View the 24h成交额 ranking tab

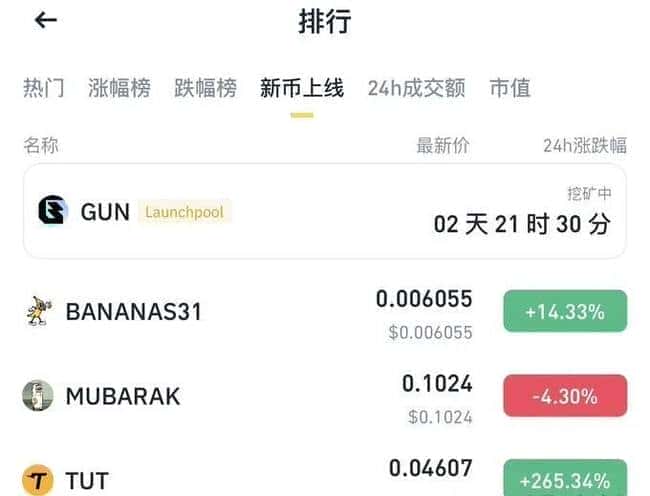416,88
